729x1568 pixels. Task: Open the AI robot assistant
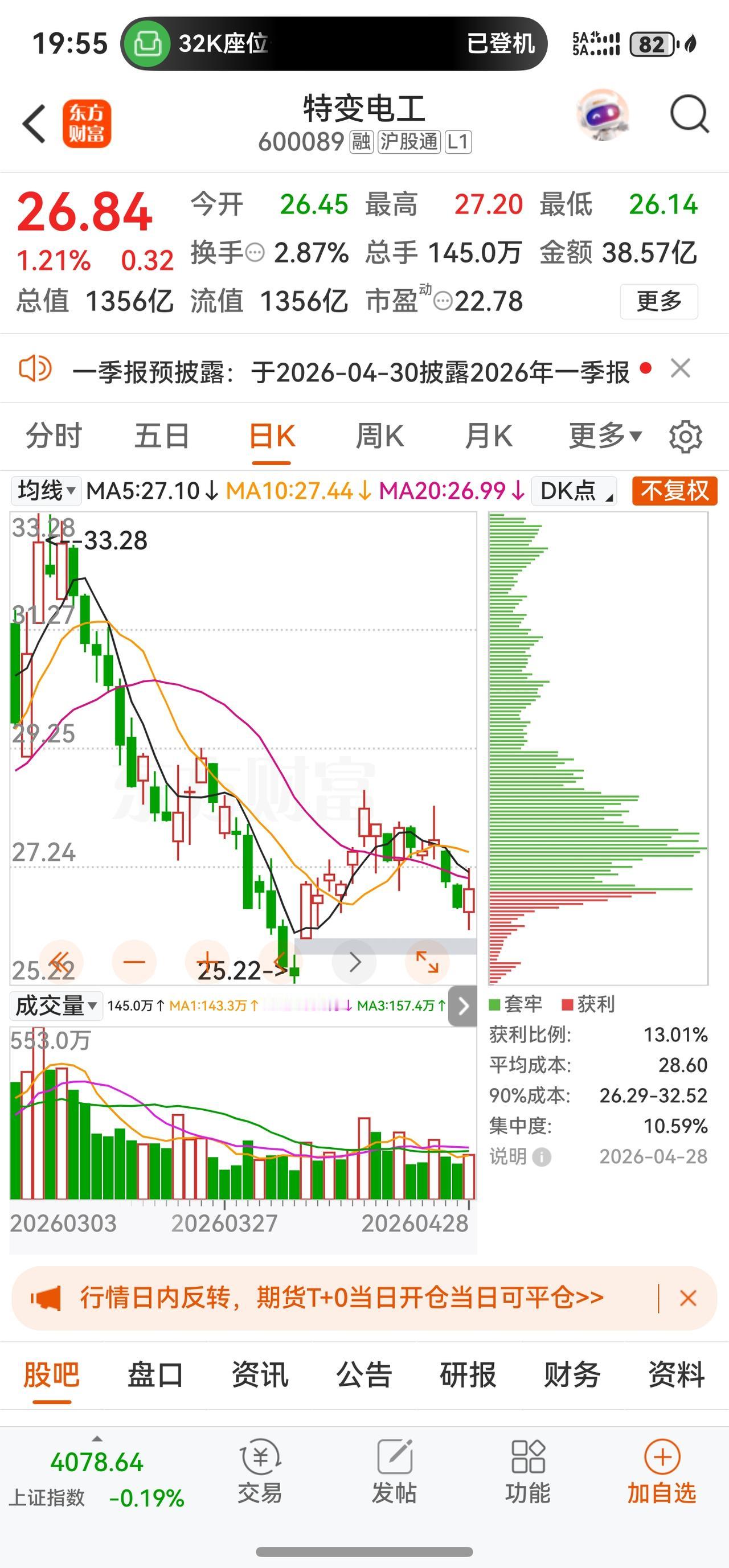[602, 116]
